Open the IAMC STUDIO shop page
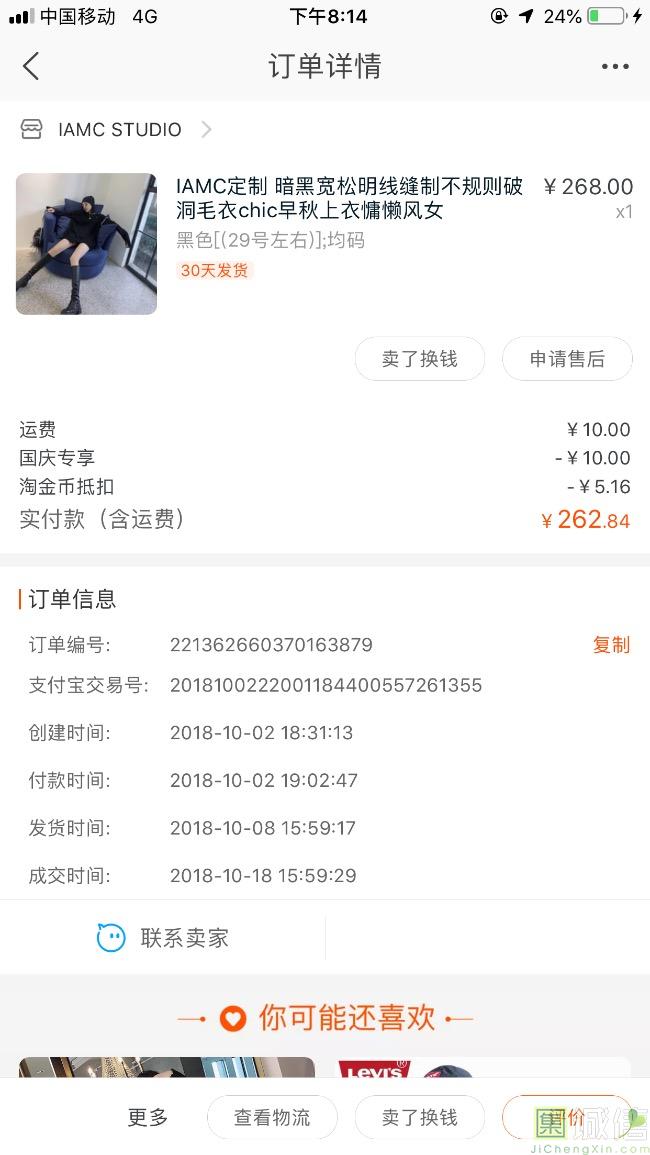Screen dimensions: 650x1155 [116, 130]
